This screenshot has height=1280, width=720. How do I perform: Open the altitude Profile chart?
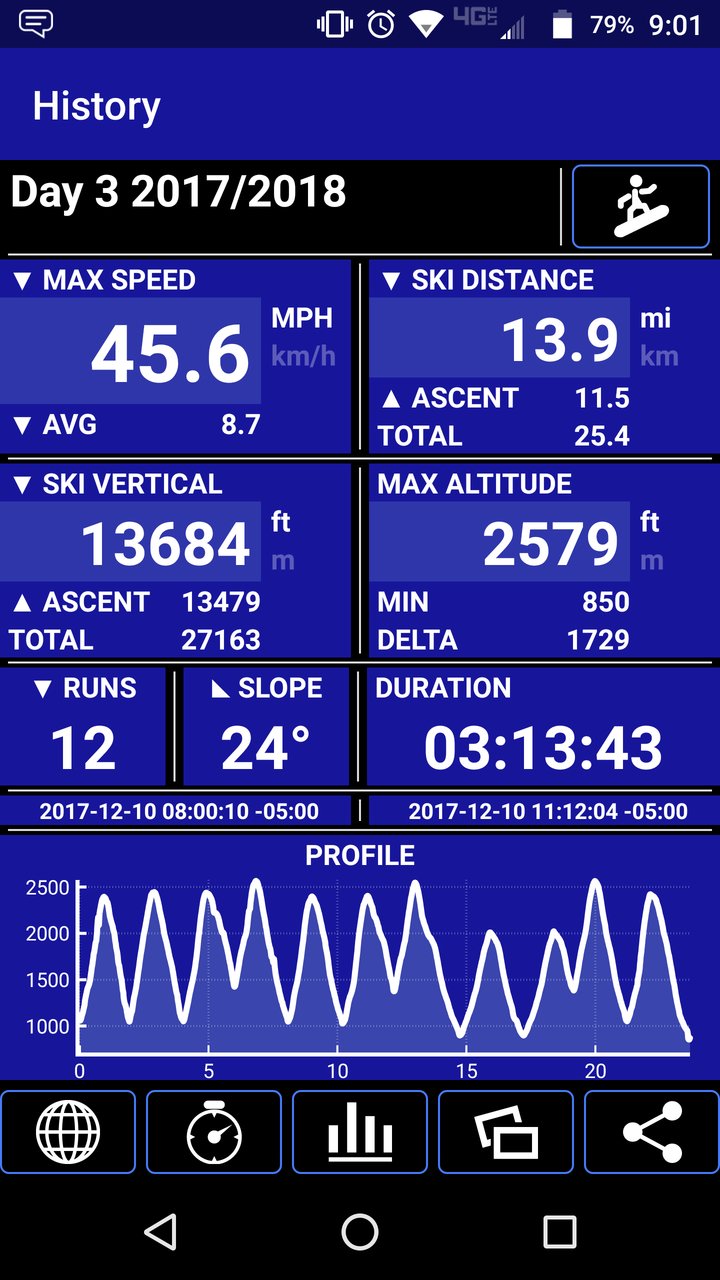pyautogui.click(x=360, y=956)
